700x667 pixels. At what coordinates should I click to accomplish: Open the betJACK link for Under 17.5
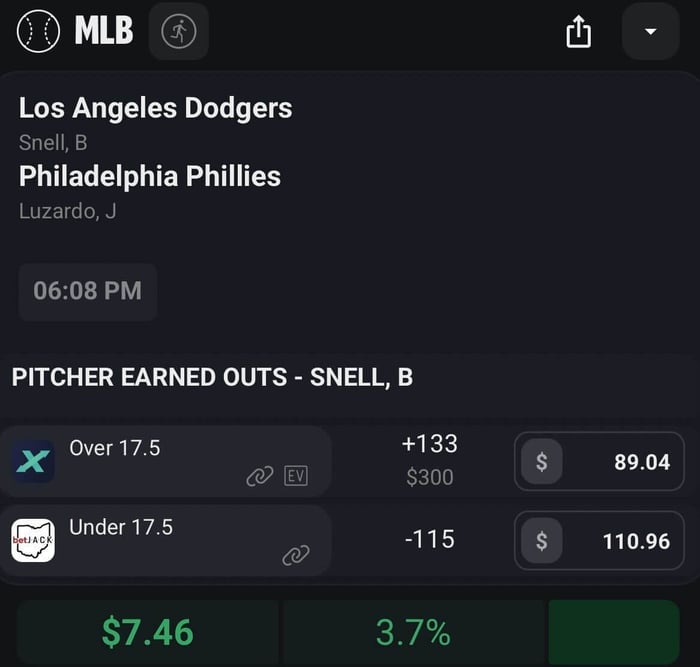[x=295, y=555]
